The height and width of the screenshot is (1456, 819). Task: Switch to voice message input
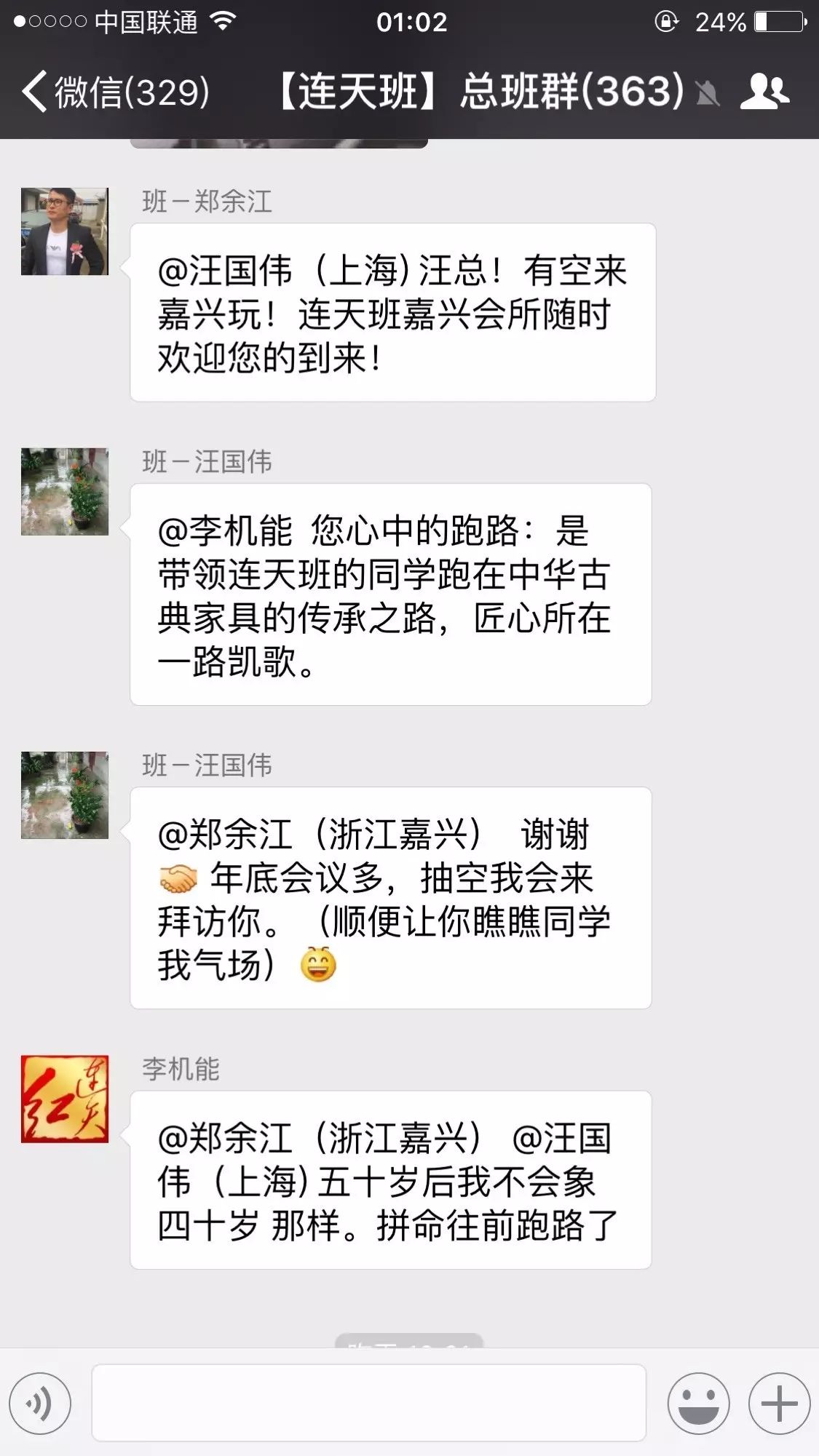click(x=40, y=1403)
